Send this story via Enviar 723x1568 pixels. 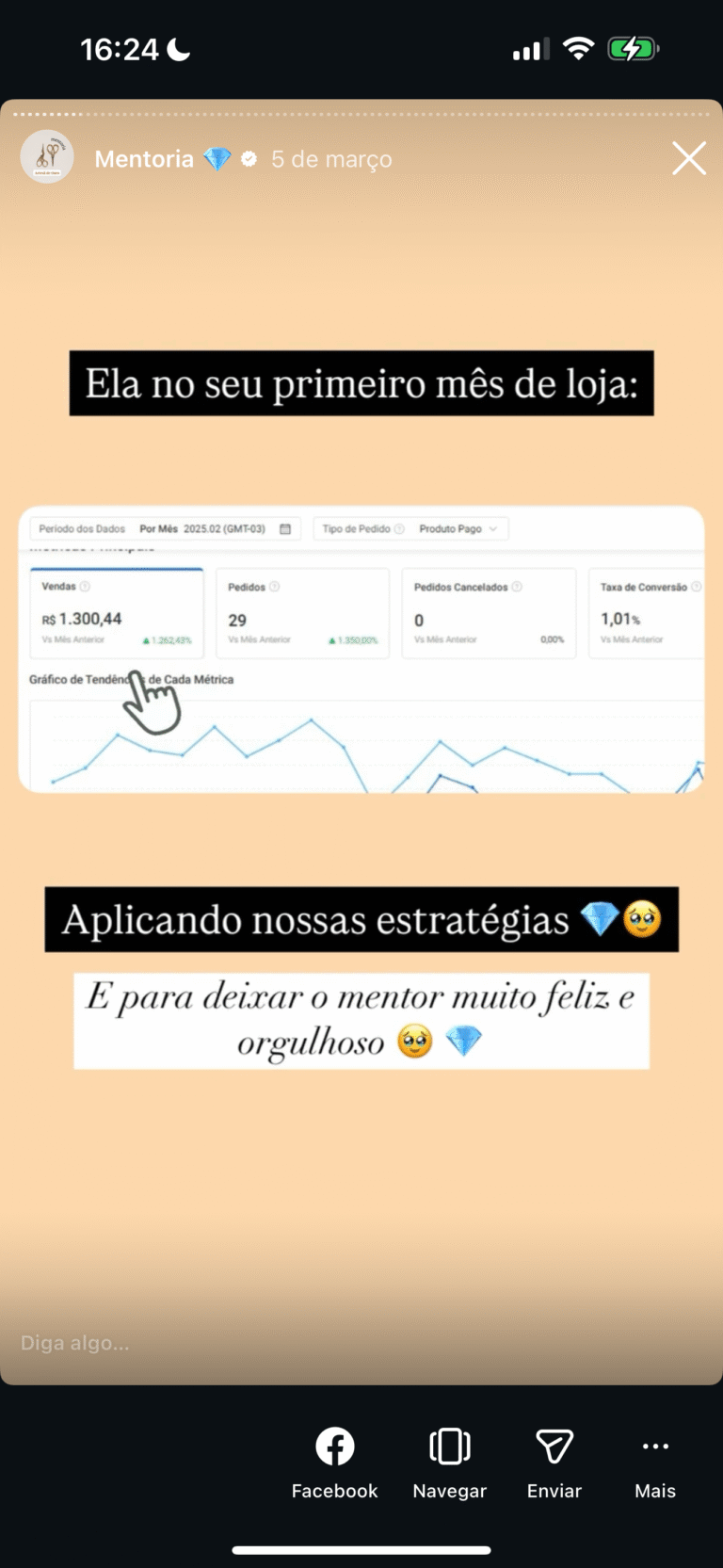[554, 1461]
